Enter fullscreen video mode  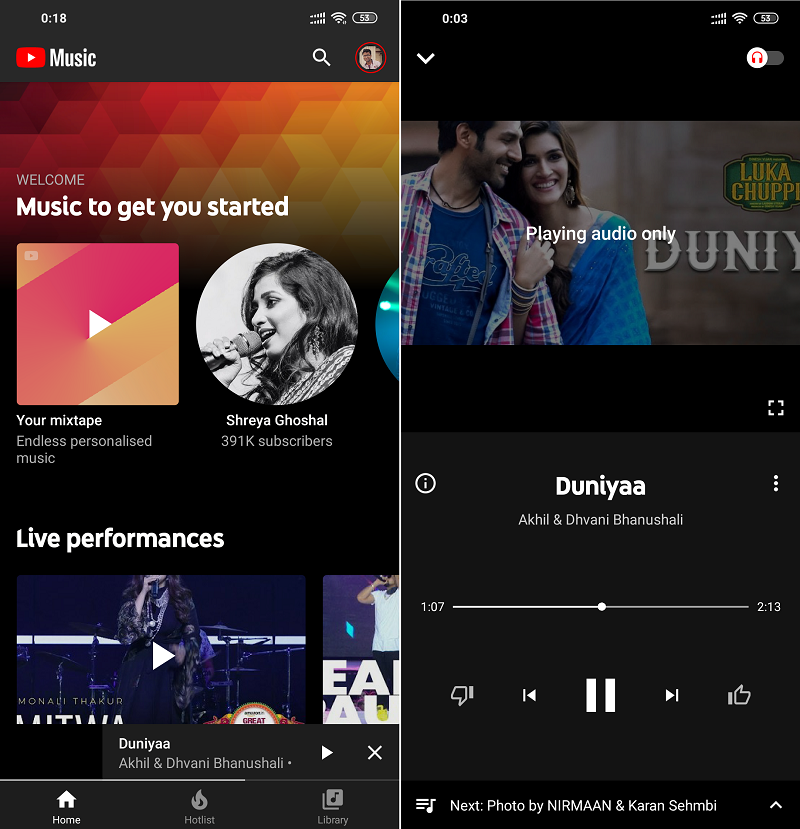click(x=776, y=408)
